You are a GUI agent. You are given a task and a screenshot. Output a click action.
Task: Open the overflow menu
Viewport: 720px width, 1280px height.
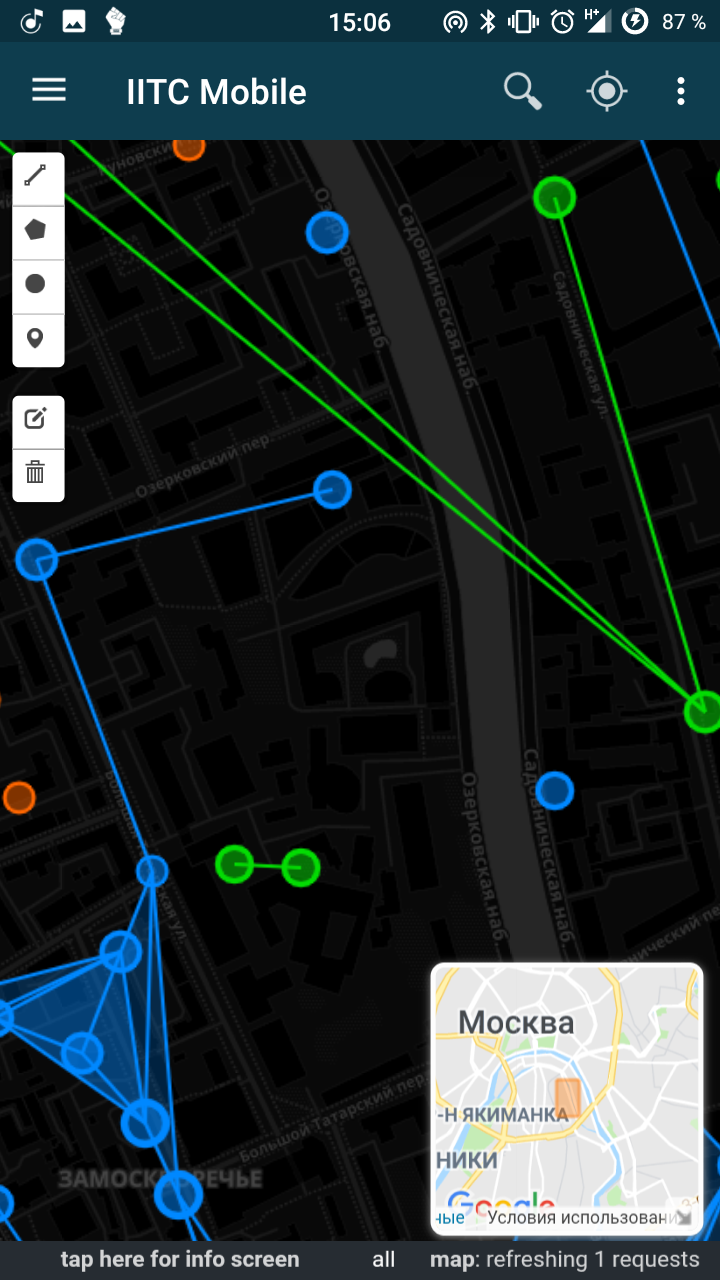[x=681, y=91]
